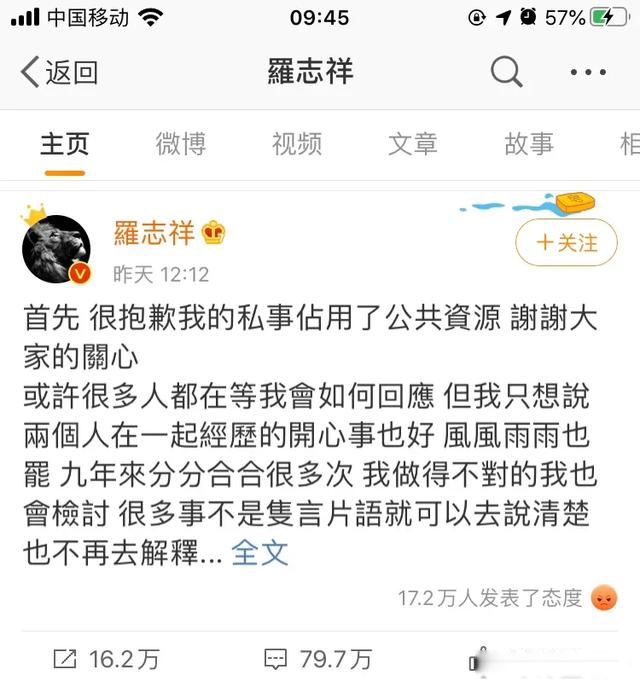Repost the post with 16.2万 shares

[x=106, y=659]
